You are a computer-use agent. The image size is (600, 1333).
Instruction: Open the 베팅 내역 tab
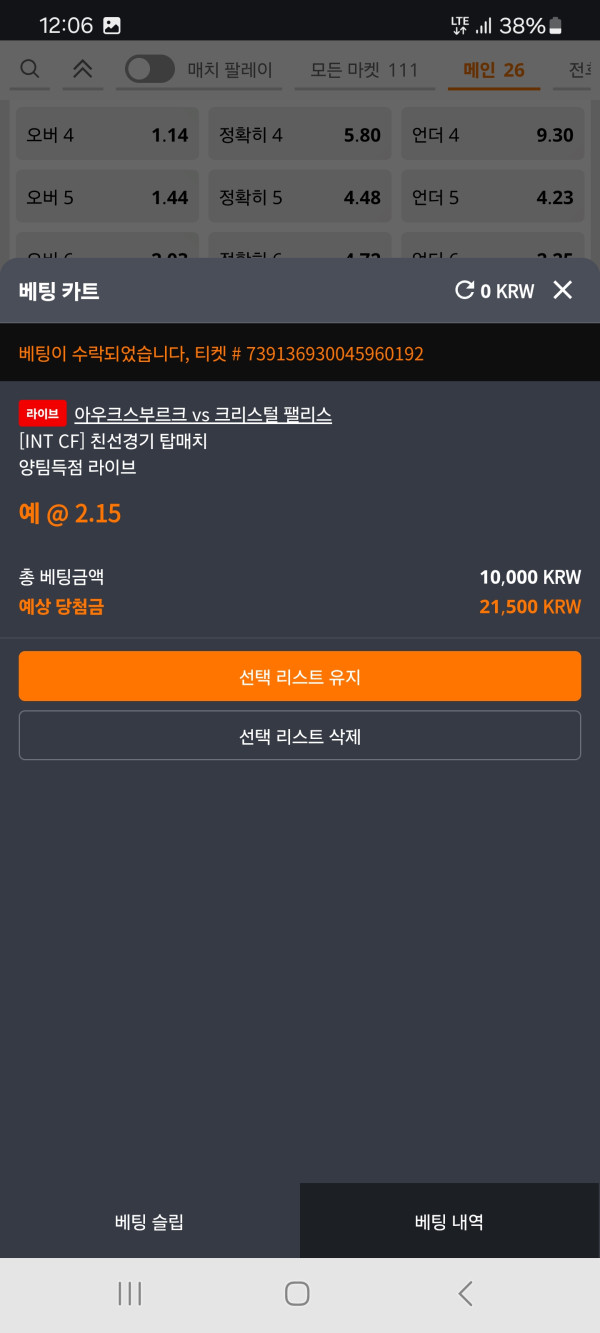449,1221
